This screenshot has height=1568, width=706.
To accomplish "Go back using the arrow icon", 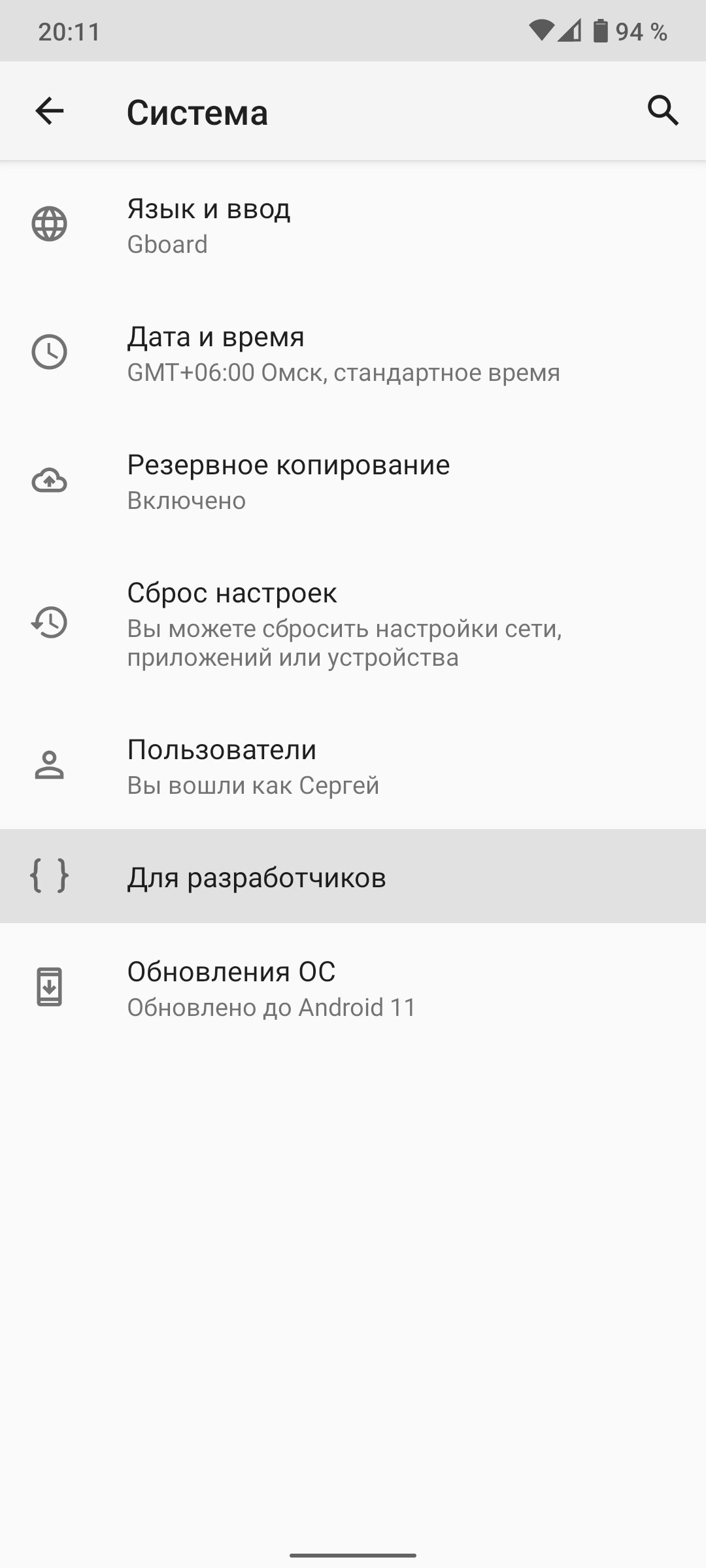I will (50, 111).
